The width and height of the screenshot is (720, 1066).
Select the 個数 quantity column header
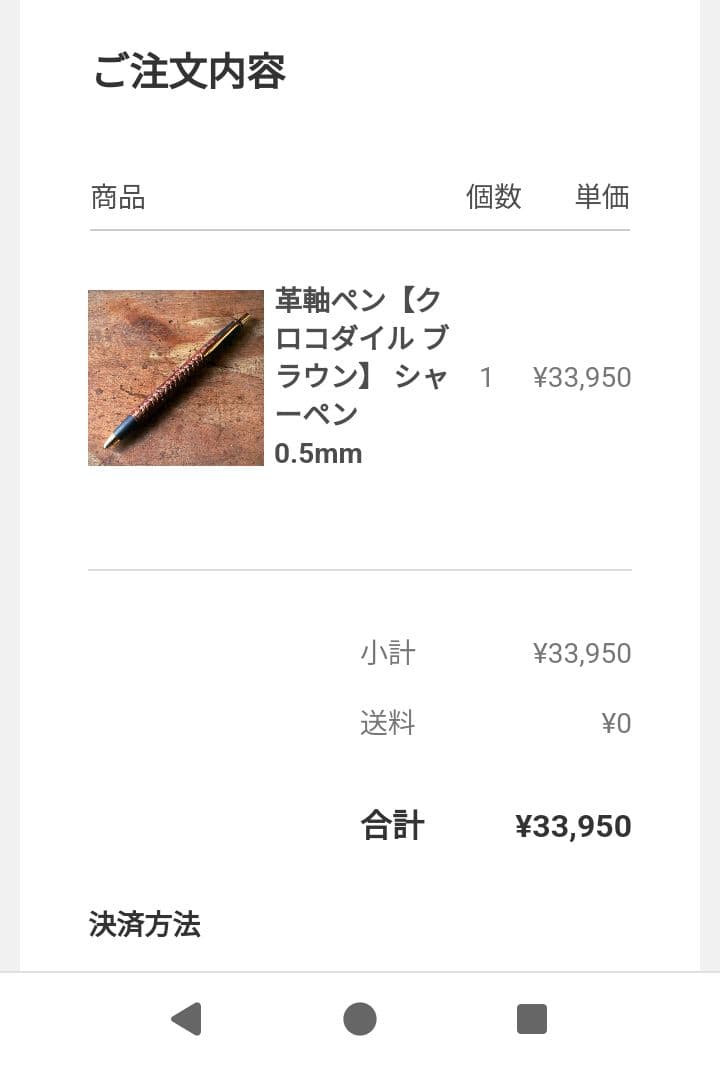click(493, 198)
